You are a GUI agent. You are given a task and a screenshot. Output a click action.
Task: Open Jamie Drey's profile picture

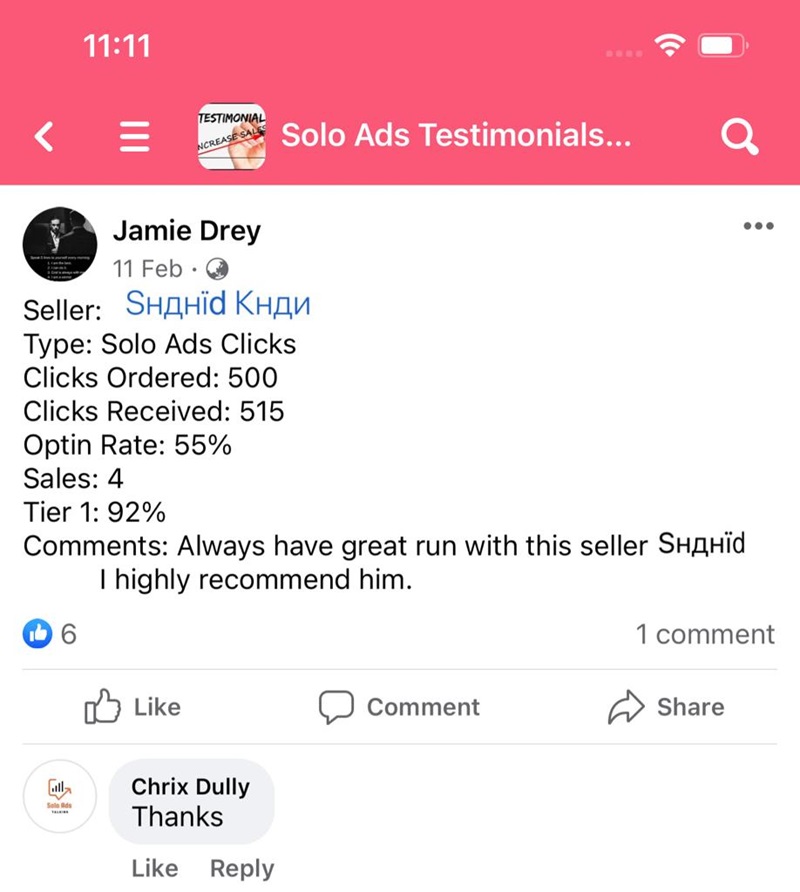tap(60, 249)
